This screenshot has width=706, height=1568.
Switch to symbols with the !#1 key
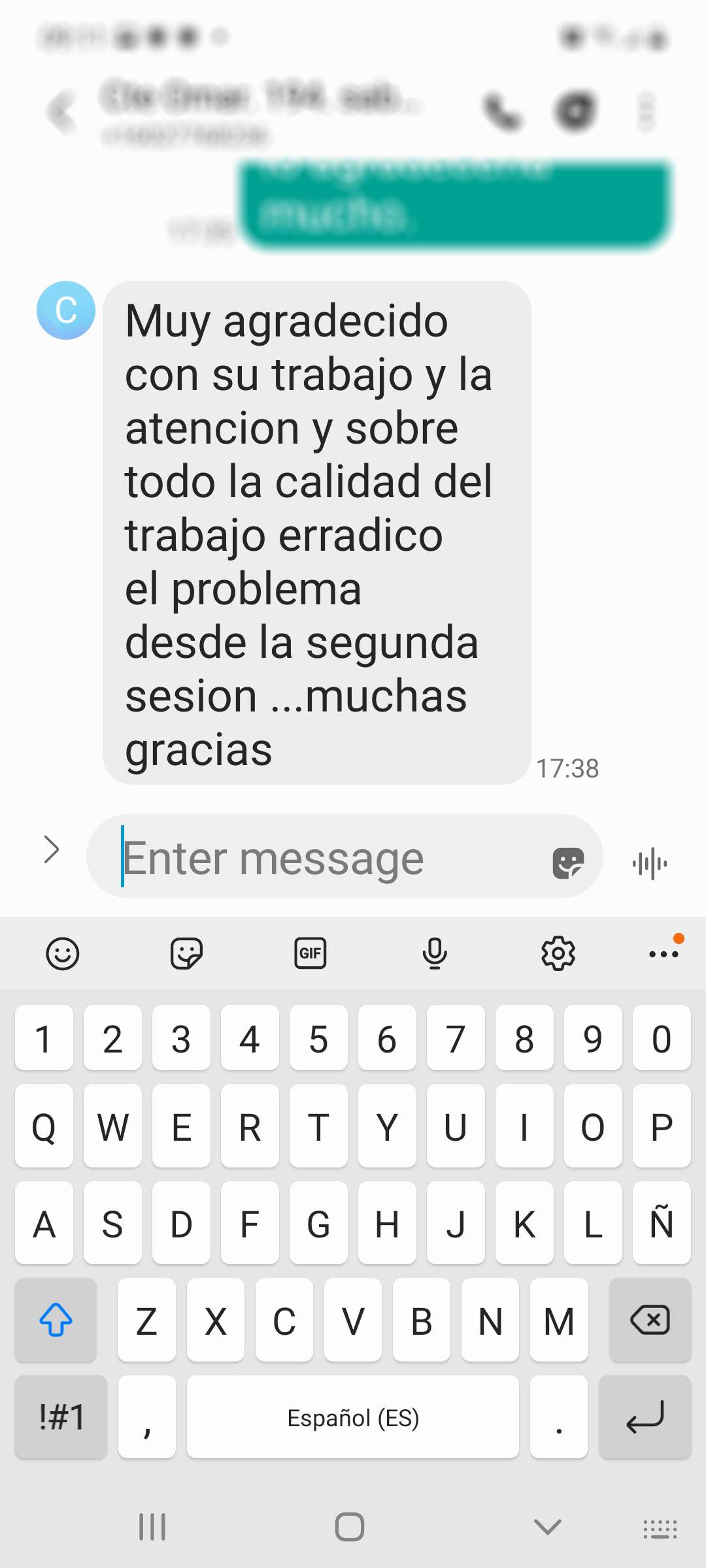pyautogui.click(x=61, y=1416)
